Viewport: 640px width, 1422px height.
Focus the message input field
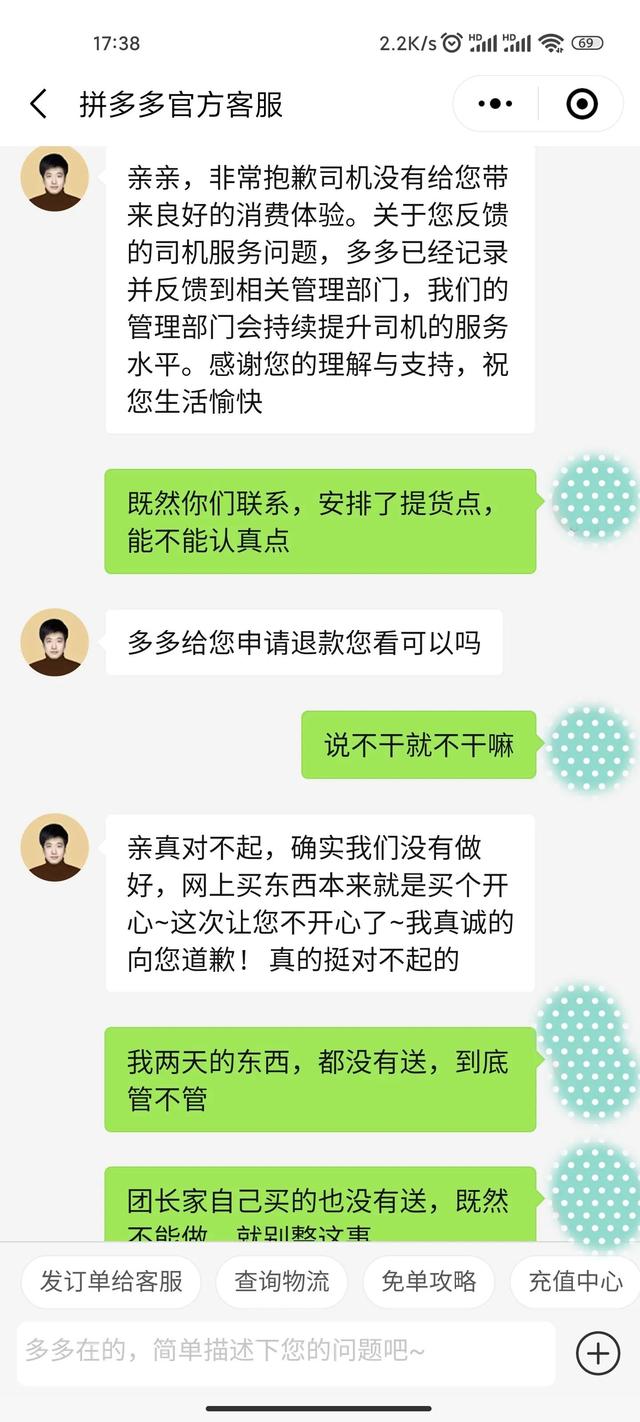(x=285, y=1352)
